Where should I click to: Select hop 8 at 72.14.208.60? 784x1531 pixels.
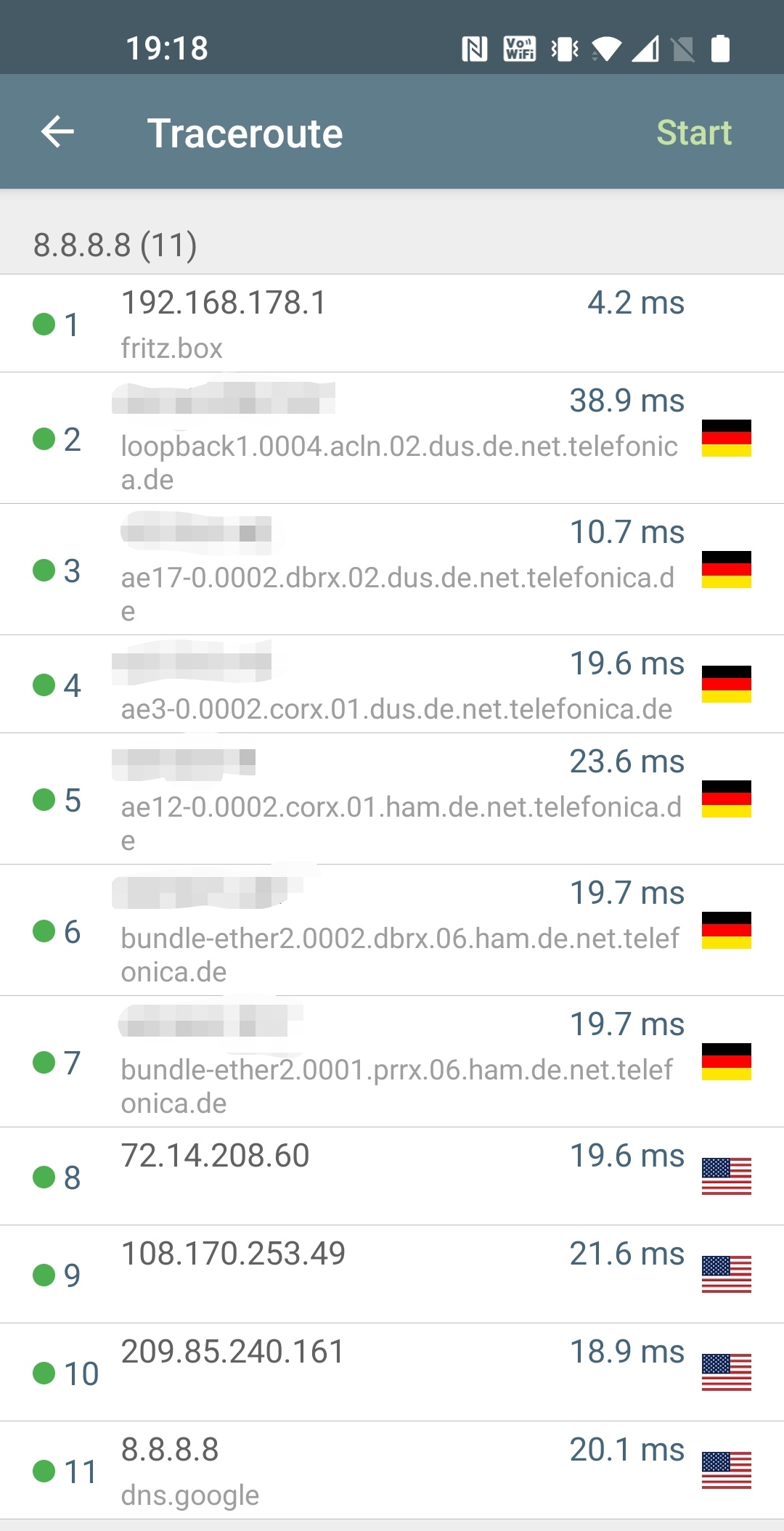392,1177
